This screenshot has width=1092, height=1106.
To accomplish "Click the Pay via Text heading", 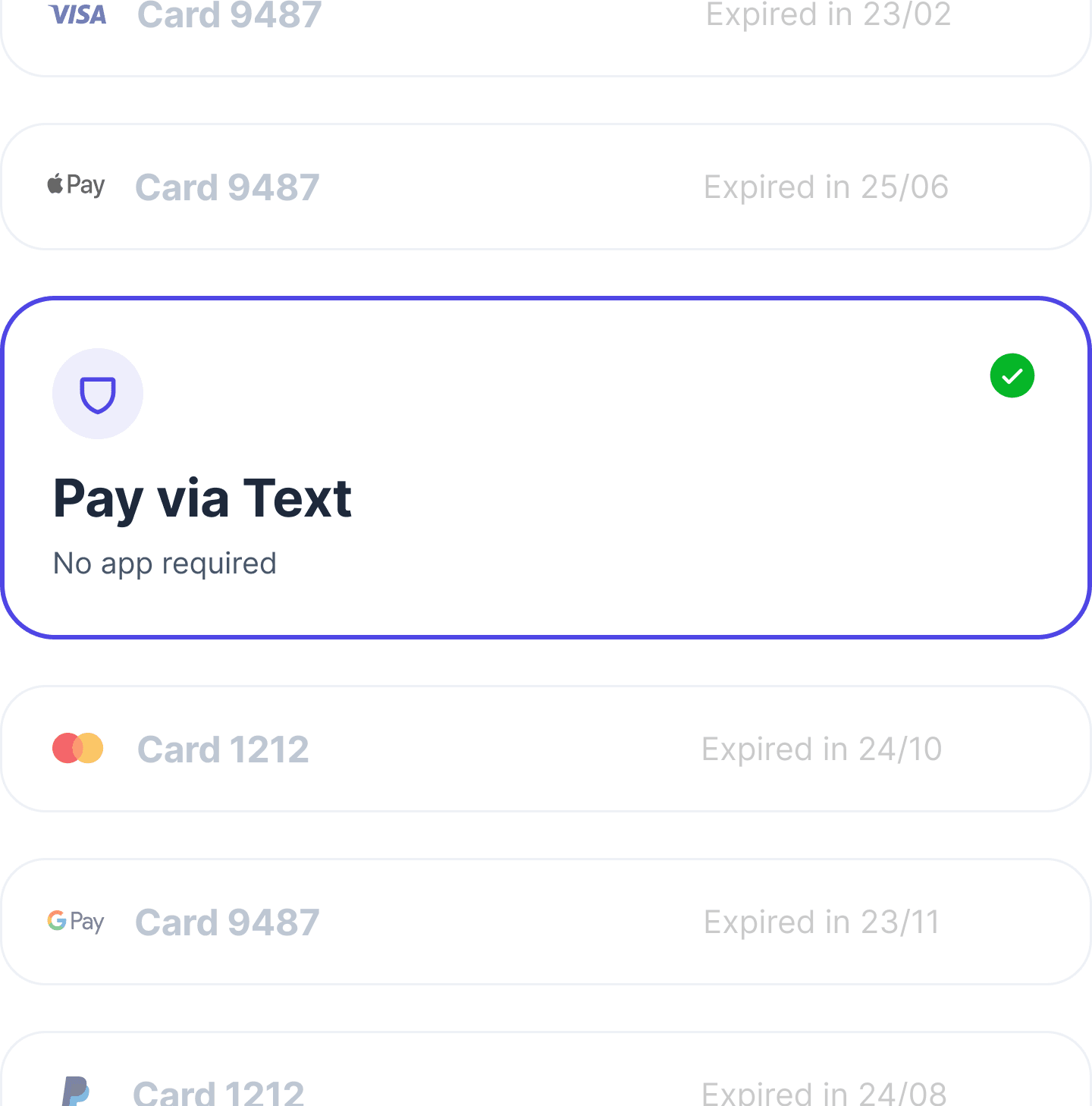I will coord(201,498).
